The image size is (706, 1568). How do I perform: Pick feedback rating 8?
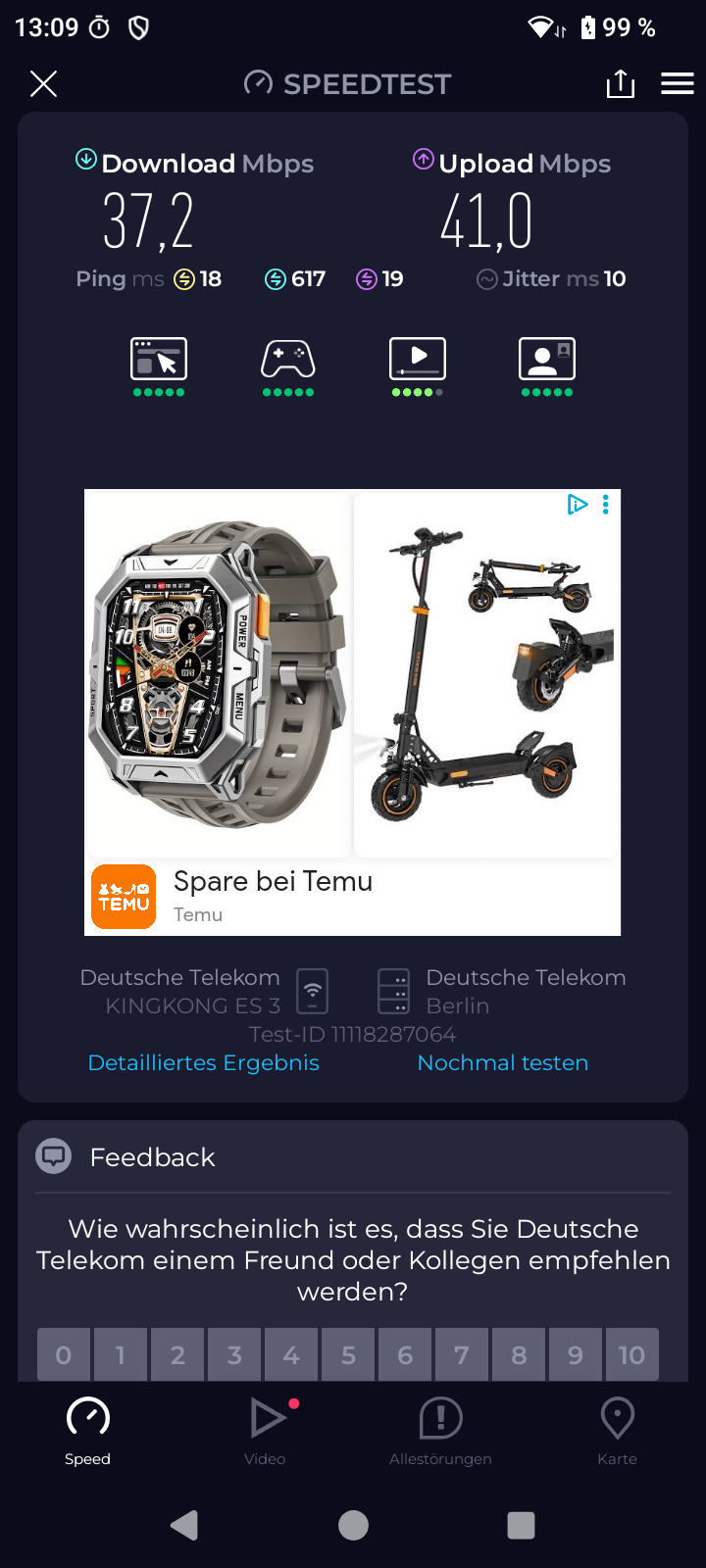click(519, 1354)
